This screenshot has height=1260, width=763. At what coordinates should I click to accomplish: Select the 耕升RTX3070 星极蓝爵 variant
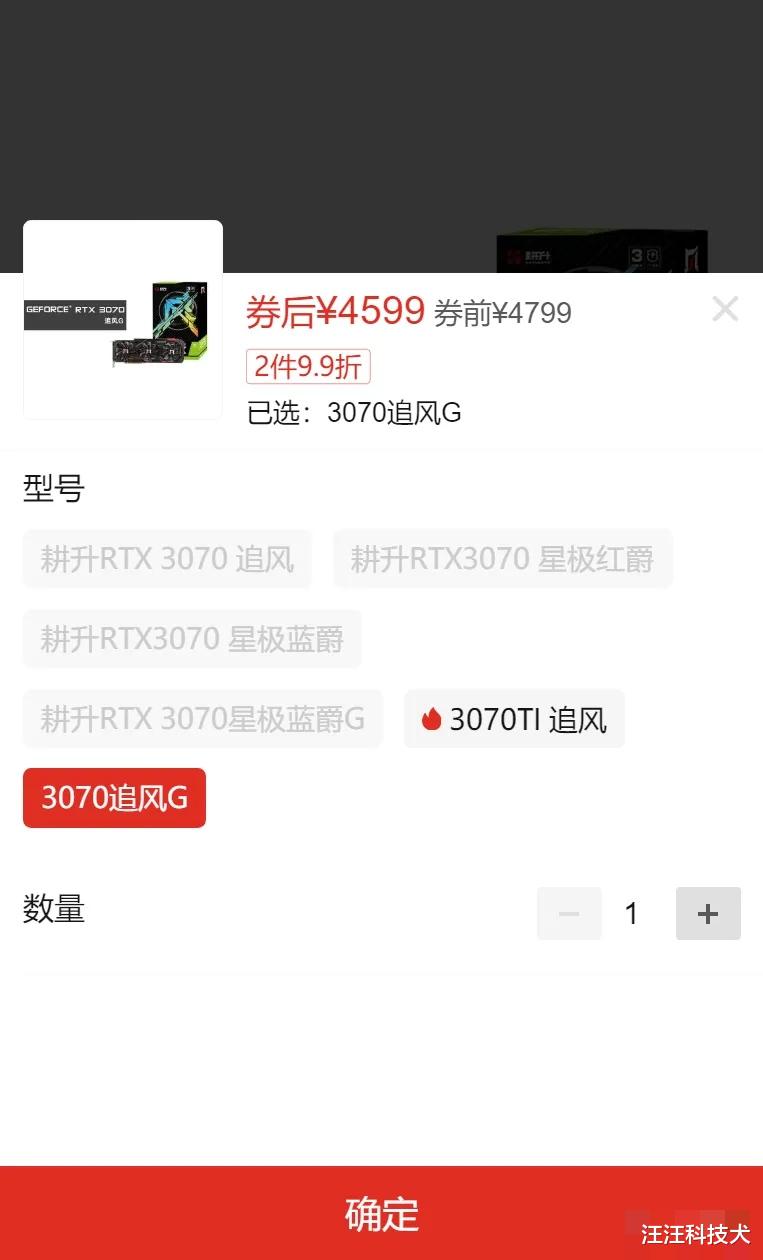point(192,638)
